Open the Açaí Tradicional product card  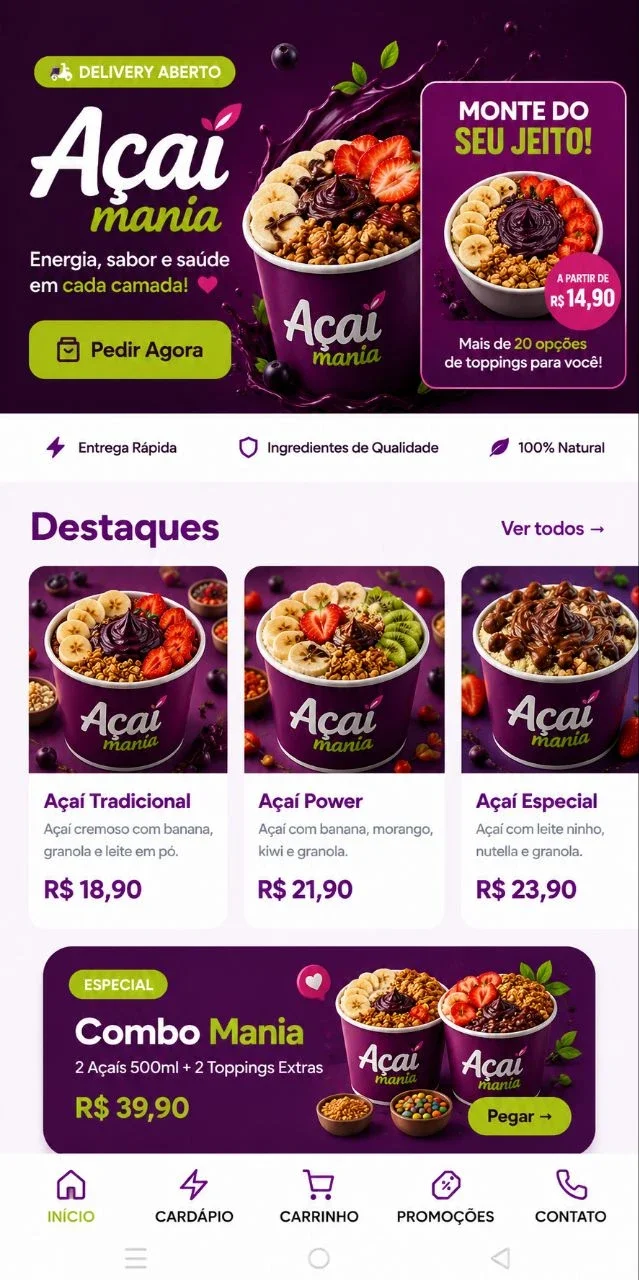pyautogui.click(x=128, y=747)
